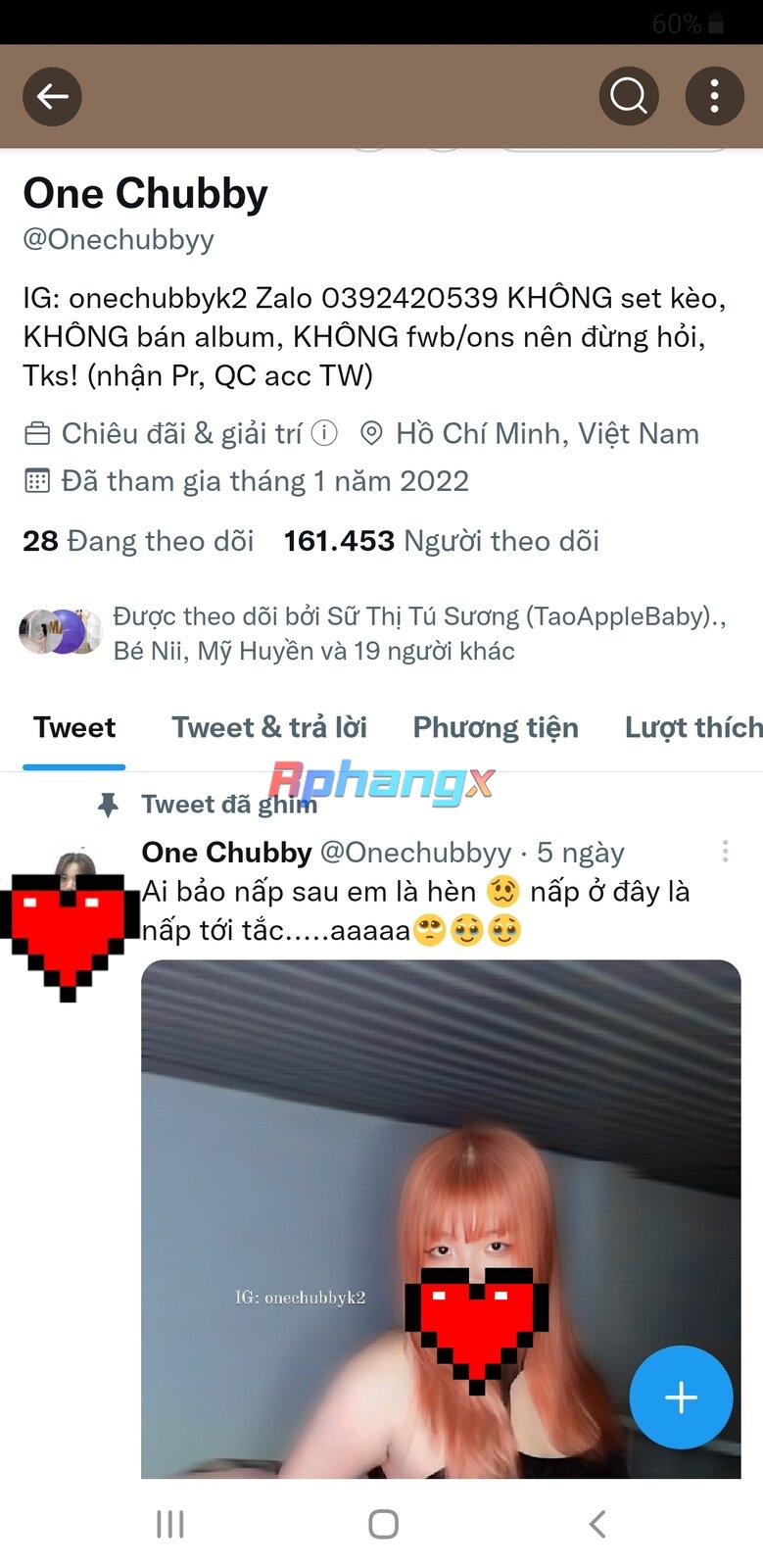Open system recent apps
The image size is (763, 1568).
(x=170, y=1524)
